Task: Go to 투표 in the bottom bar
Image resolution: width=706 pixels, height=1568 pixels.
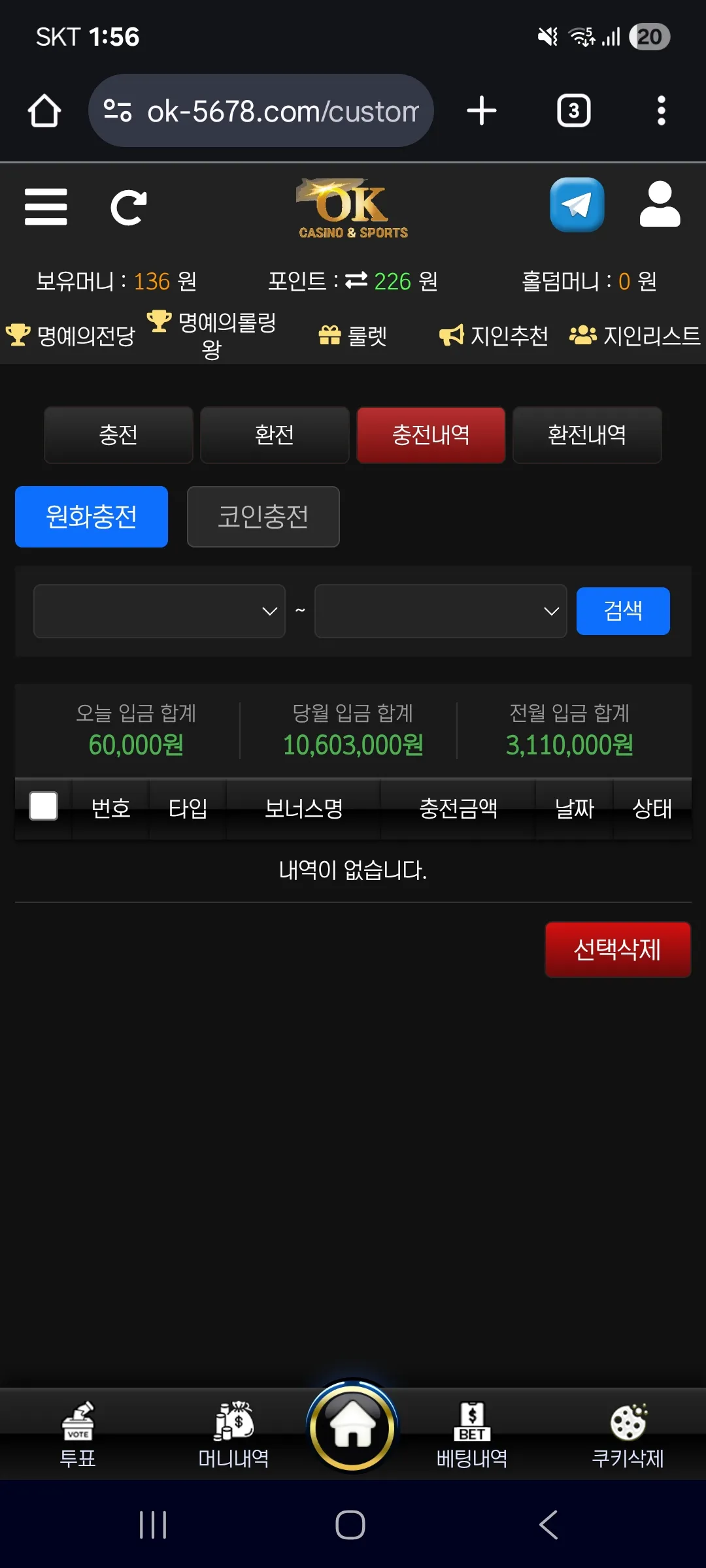Action: point(78,1435)
